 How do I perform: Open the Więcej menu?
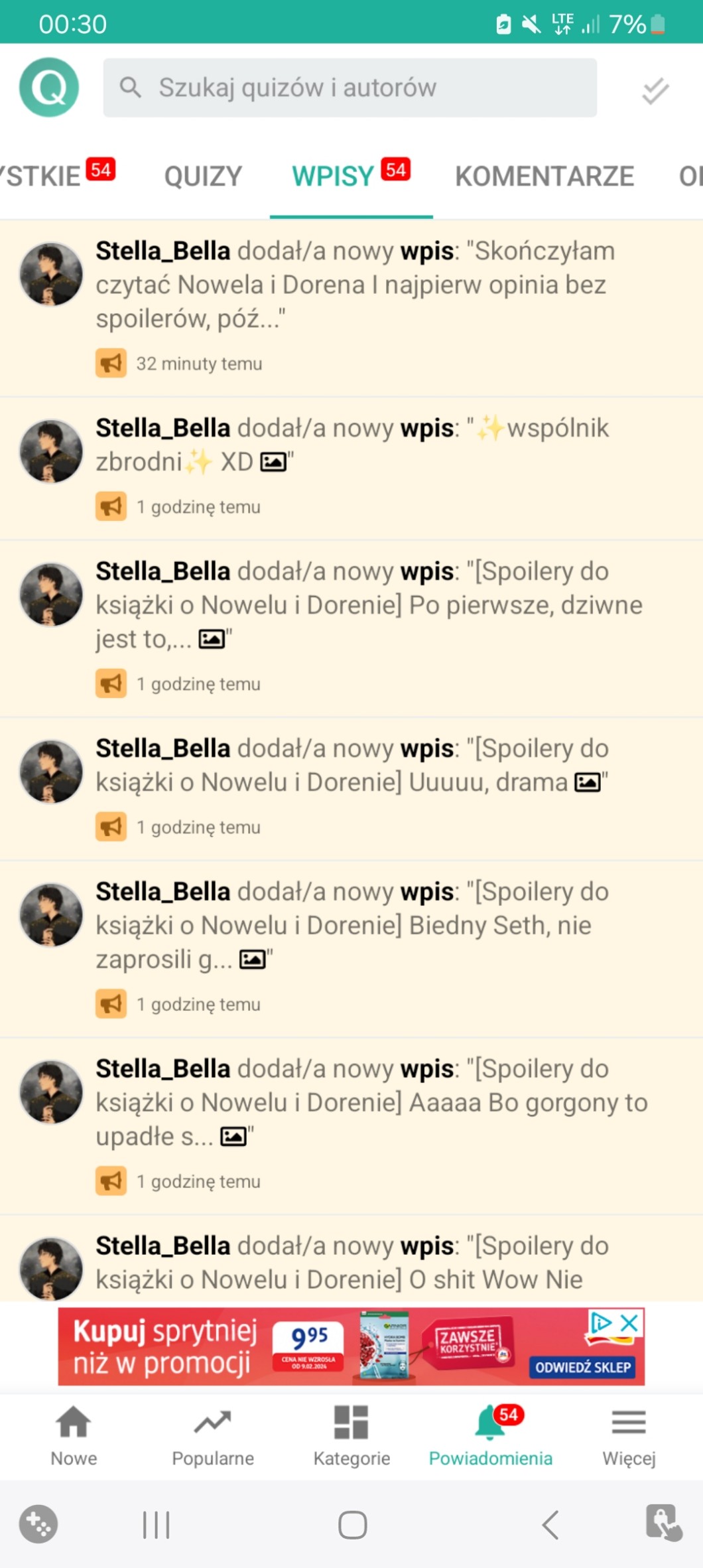pos(628,1436)
